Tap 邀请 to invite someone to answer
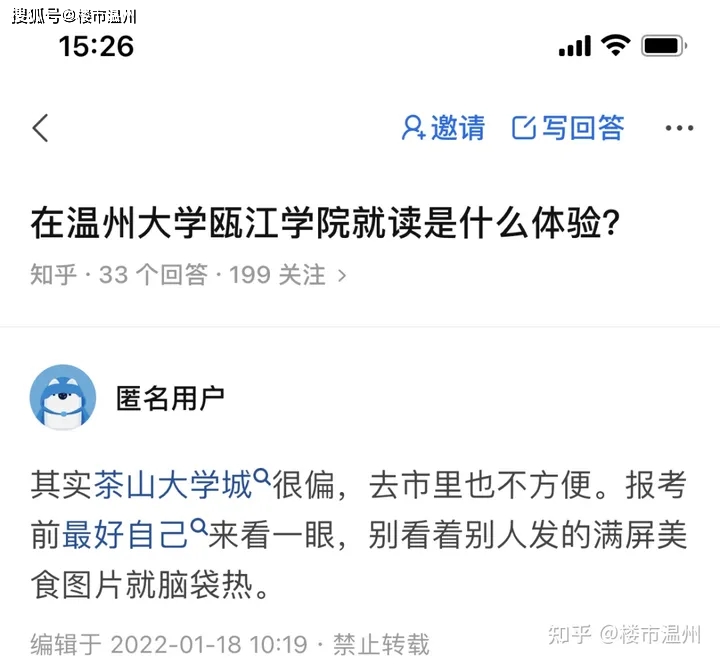Screen dimensions: 720x664 tap(443, 128)
